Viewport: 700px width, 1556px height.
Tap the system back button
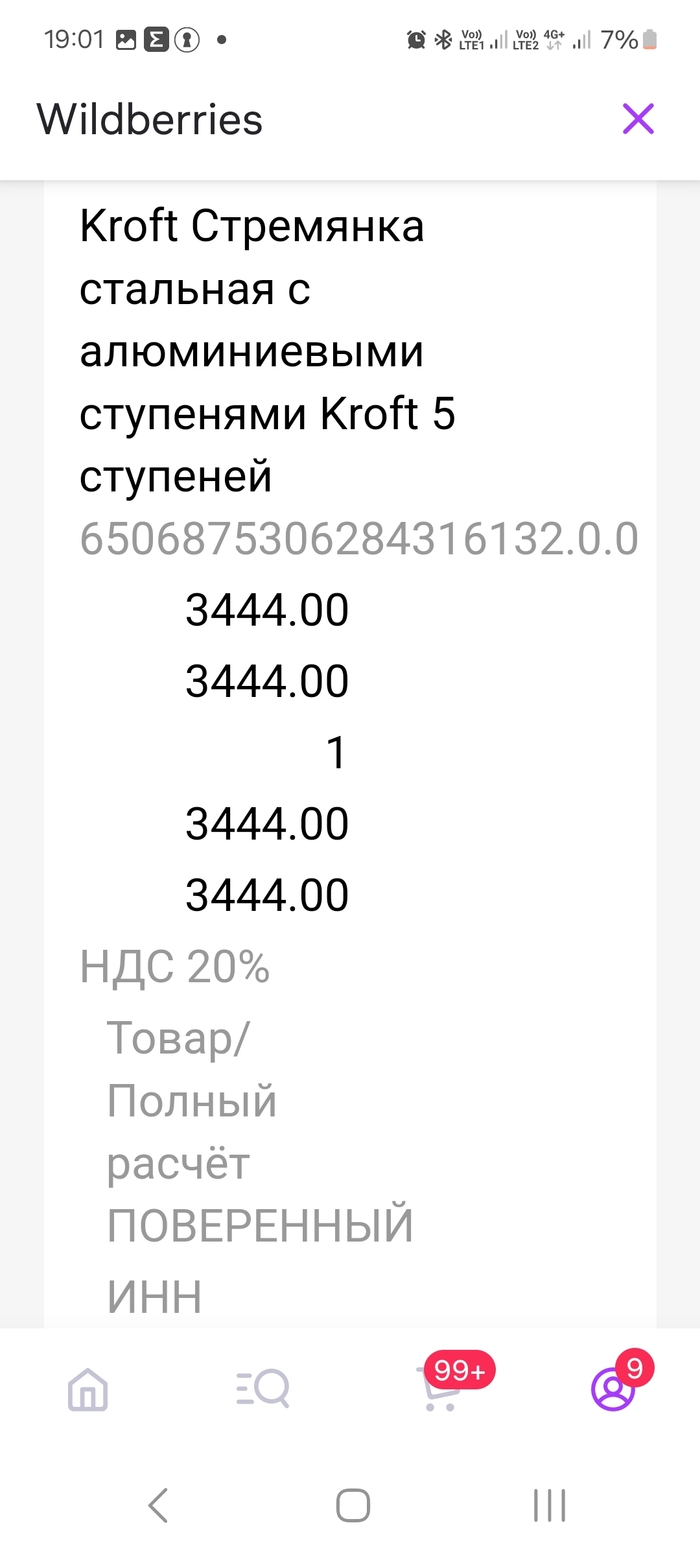157,1505
